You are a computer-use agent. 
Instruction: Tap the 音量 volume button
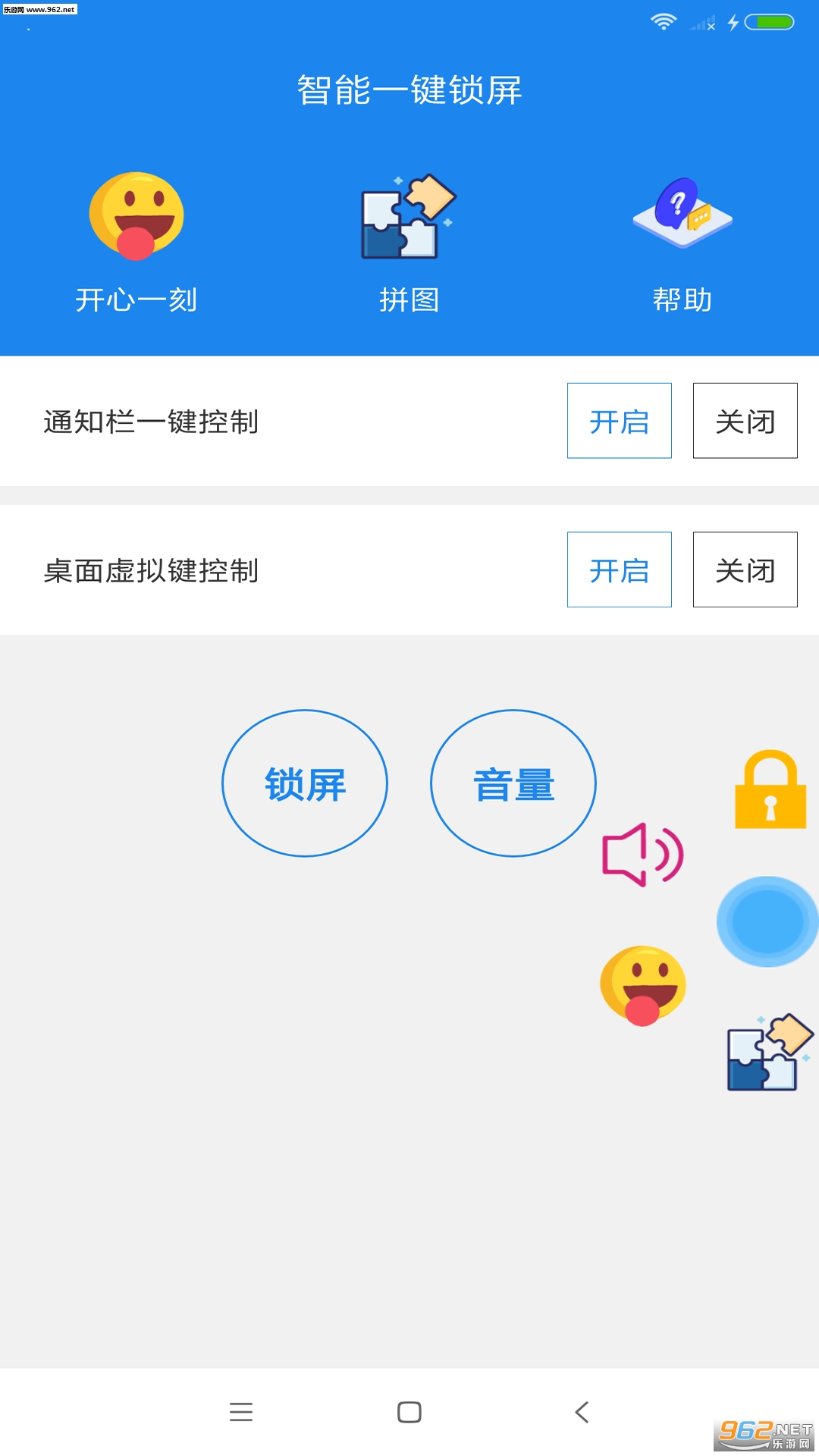coord(513,783)
